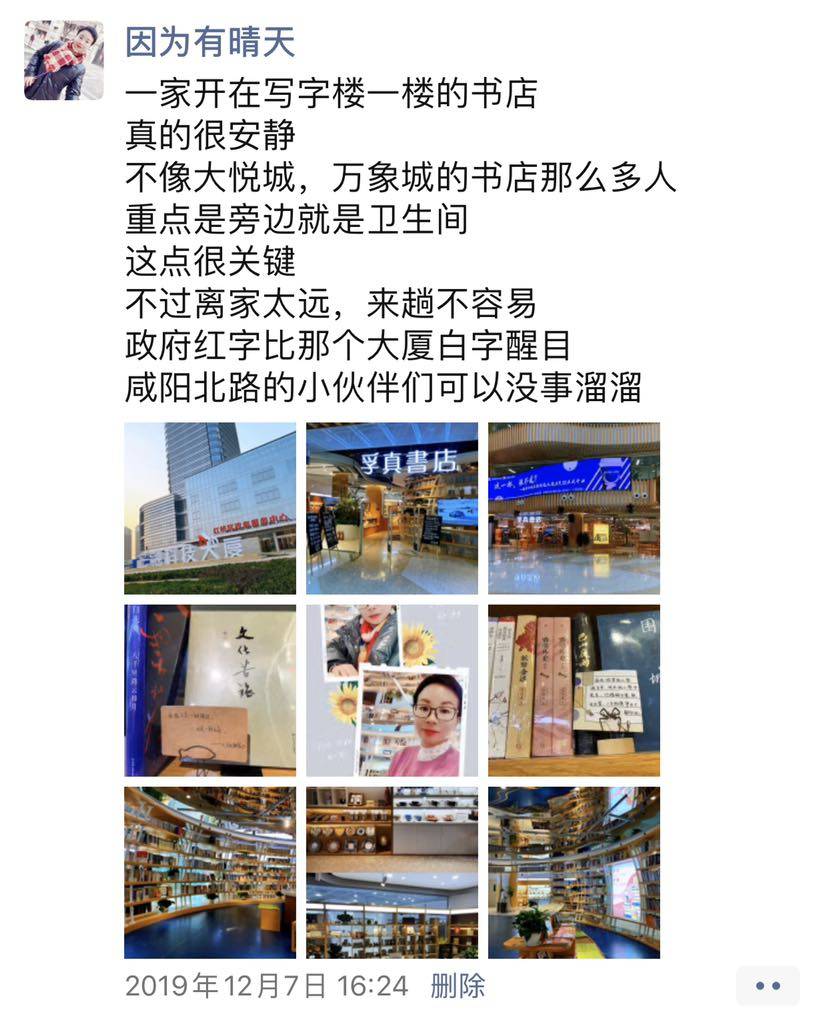
Task: Tap 删除 to delete this post
Action: coord(457,986)
